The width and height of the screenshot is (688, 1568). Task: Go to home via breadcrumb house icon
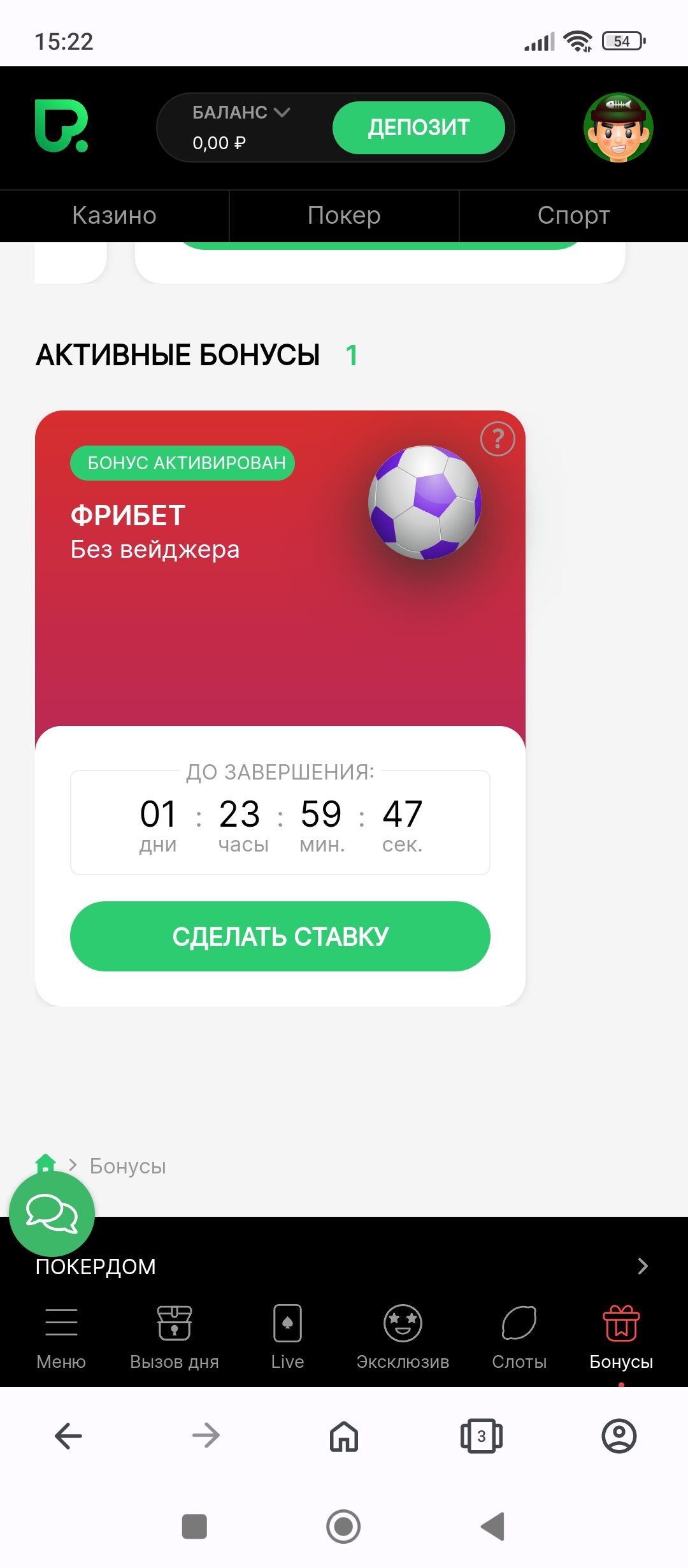point(46,1163)
